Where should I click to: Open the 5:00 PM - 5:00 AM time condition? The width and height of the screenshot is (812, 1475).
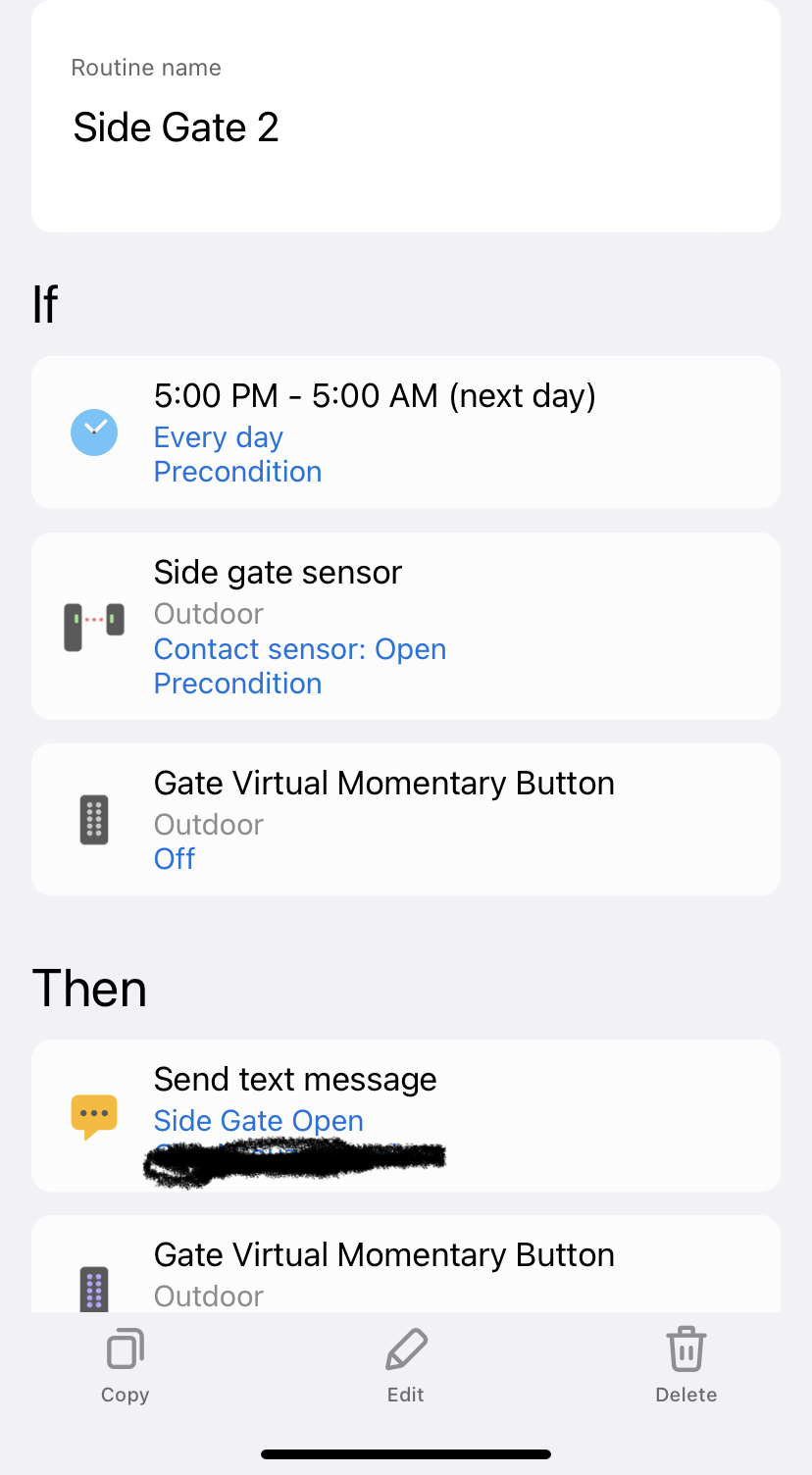pyautogui.click(x=406, y=432)
